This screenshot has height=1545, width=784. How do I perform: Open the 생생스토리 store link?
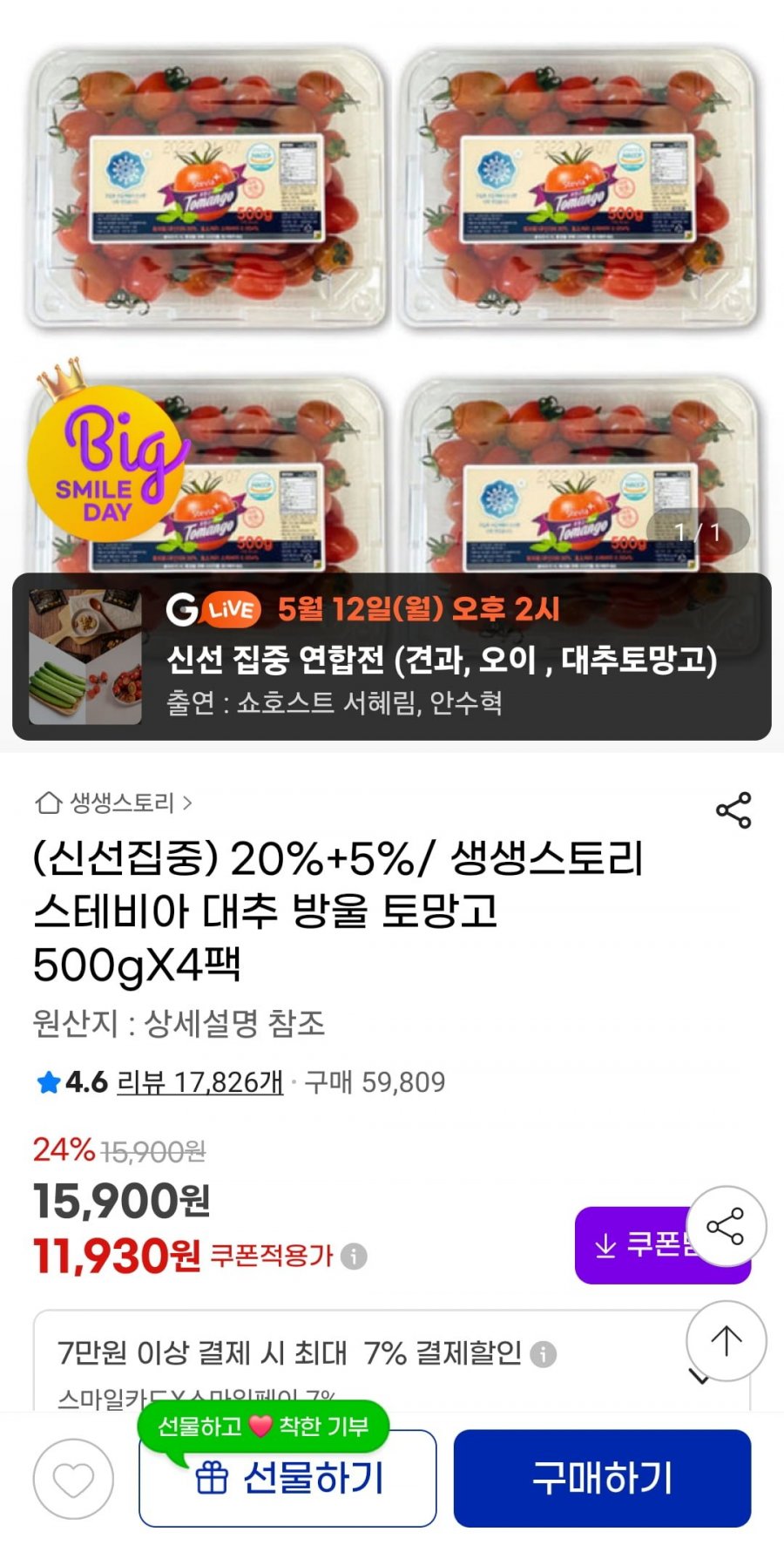point(122,803)
